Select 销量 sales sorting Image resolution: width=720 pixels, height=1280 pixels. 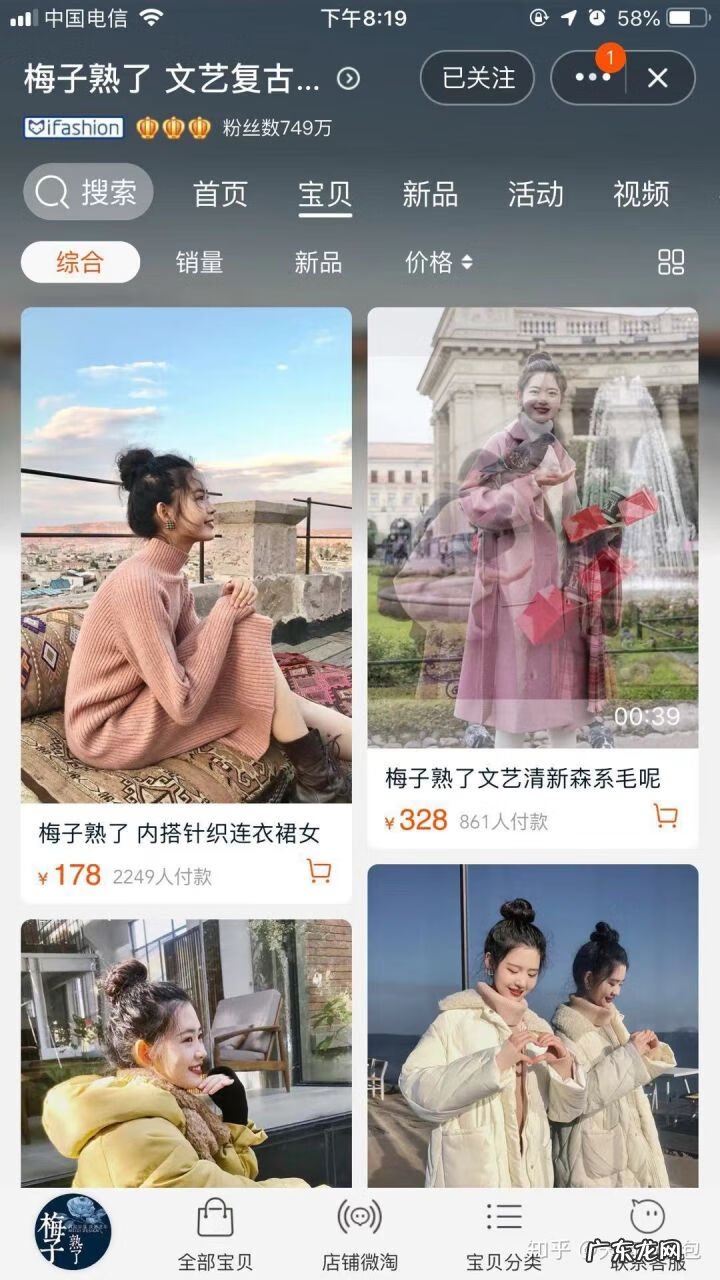(x=198, y=262)
